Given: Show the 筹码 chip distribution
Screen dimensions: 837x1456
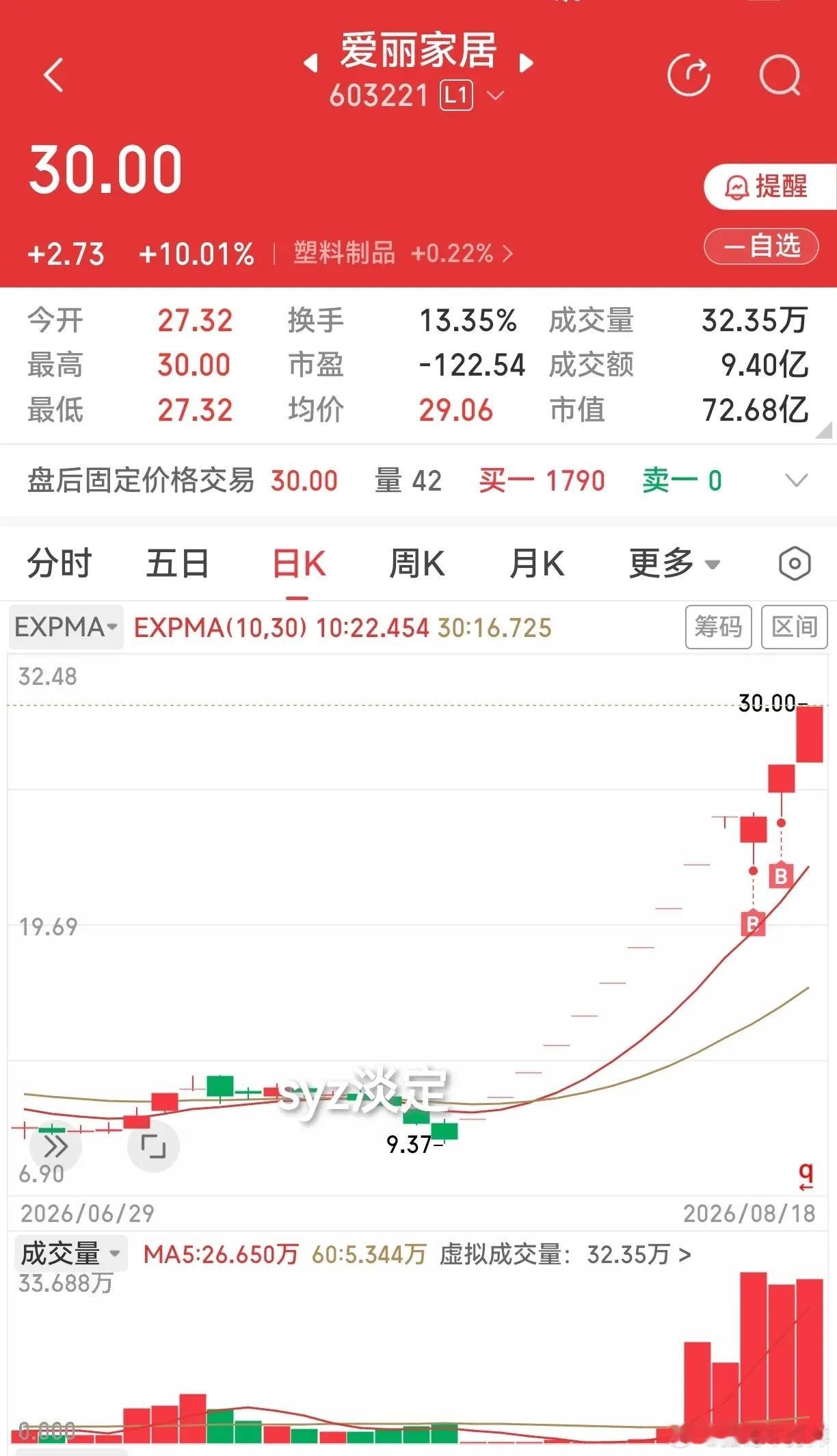Looking at the screenshot, I should coord(718,627).
